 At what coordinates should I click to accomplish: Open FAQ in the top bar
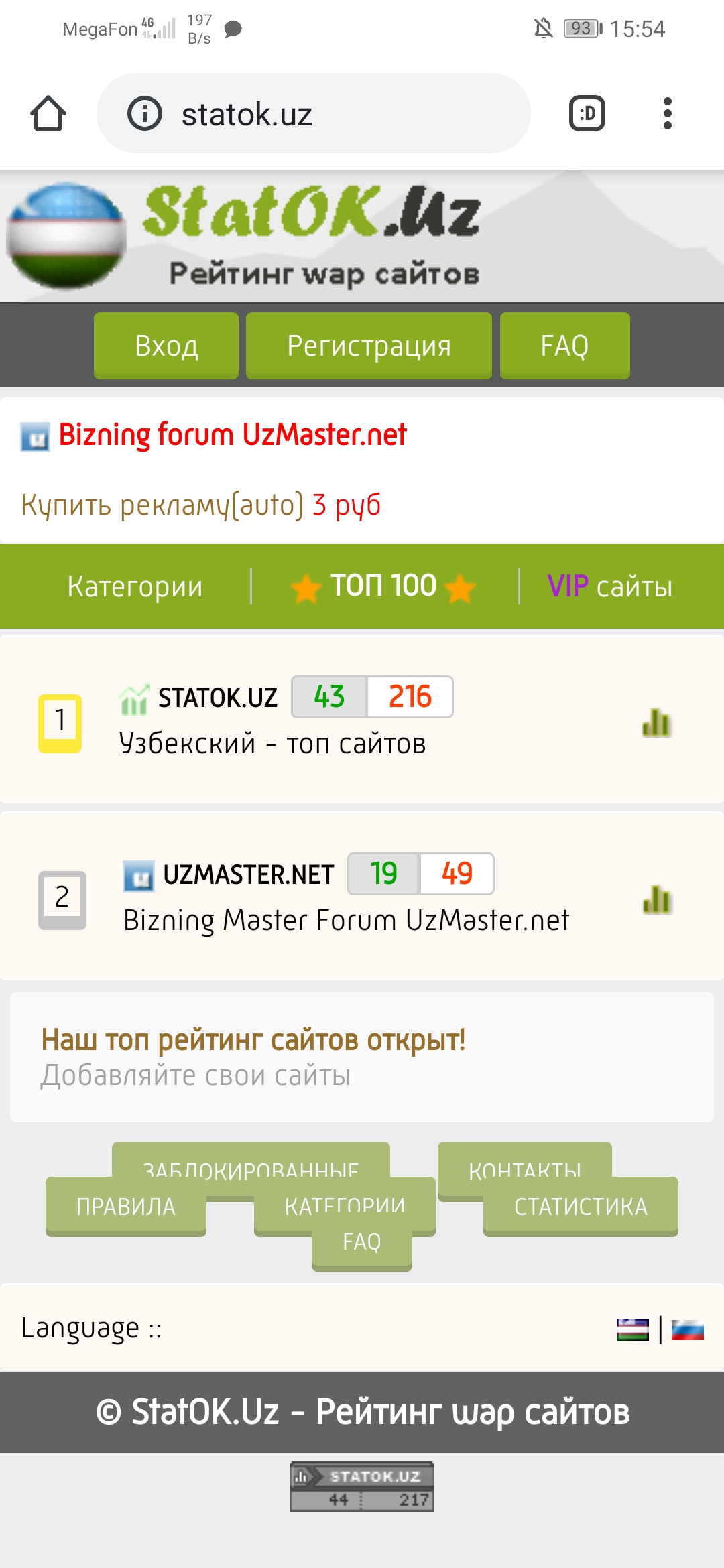pyautogui.click(x=564, y=346)
